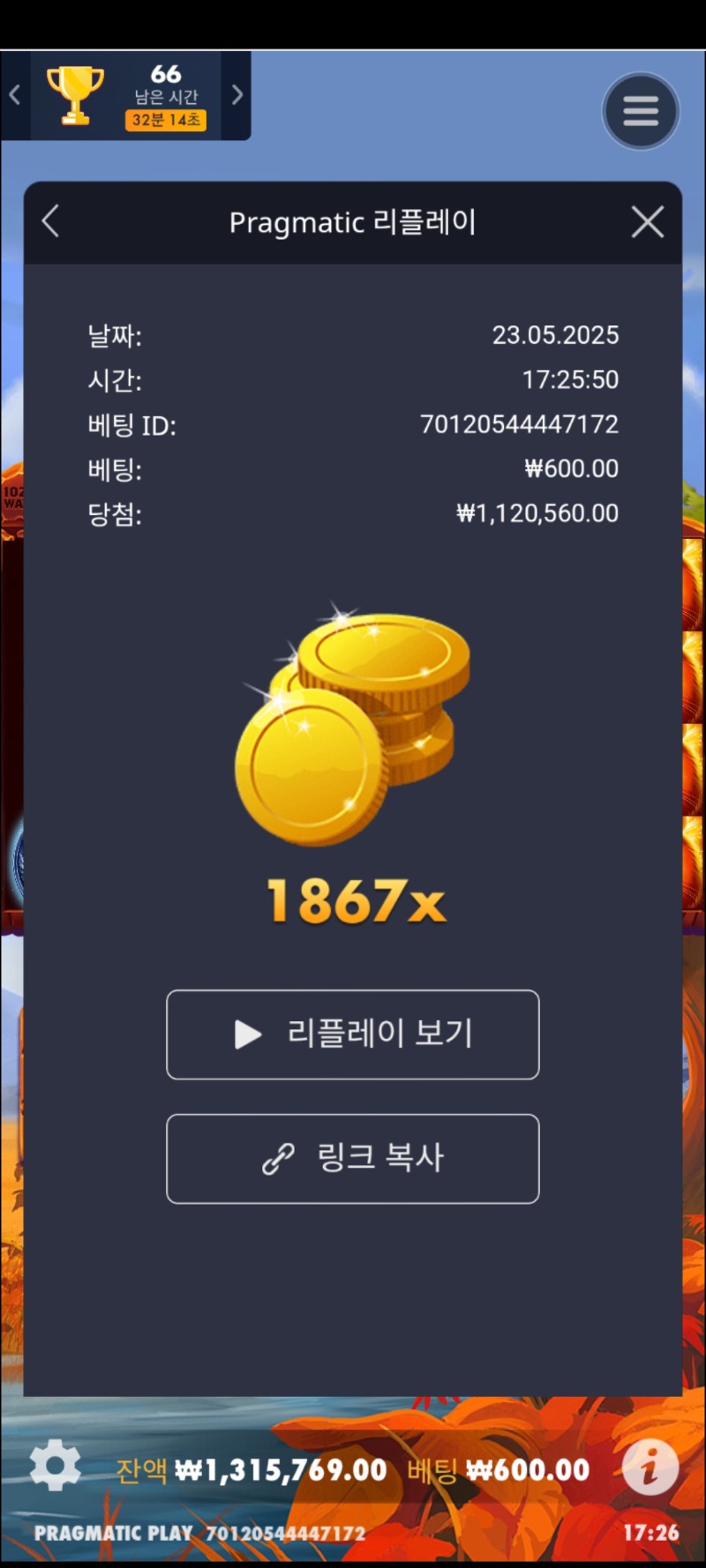Screen dimensions: 706x1568
Task: Close the Pragmatic 리플레이 dialog
Action: (648, 222)
